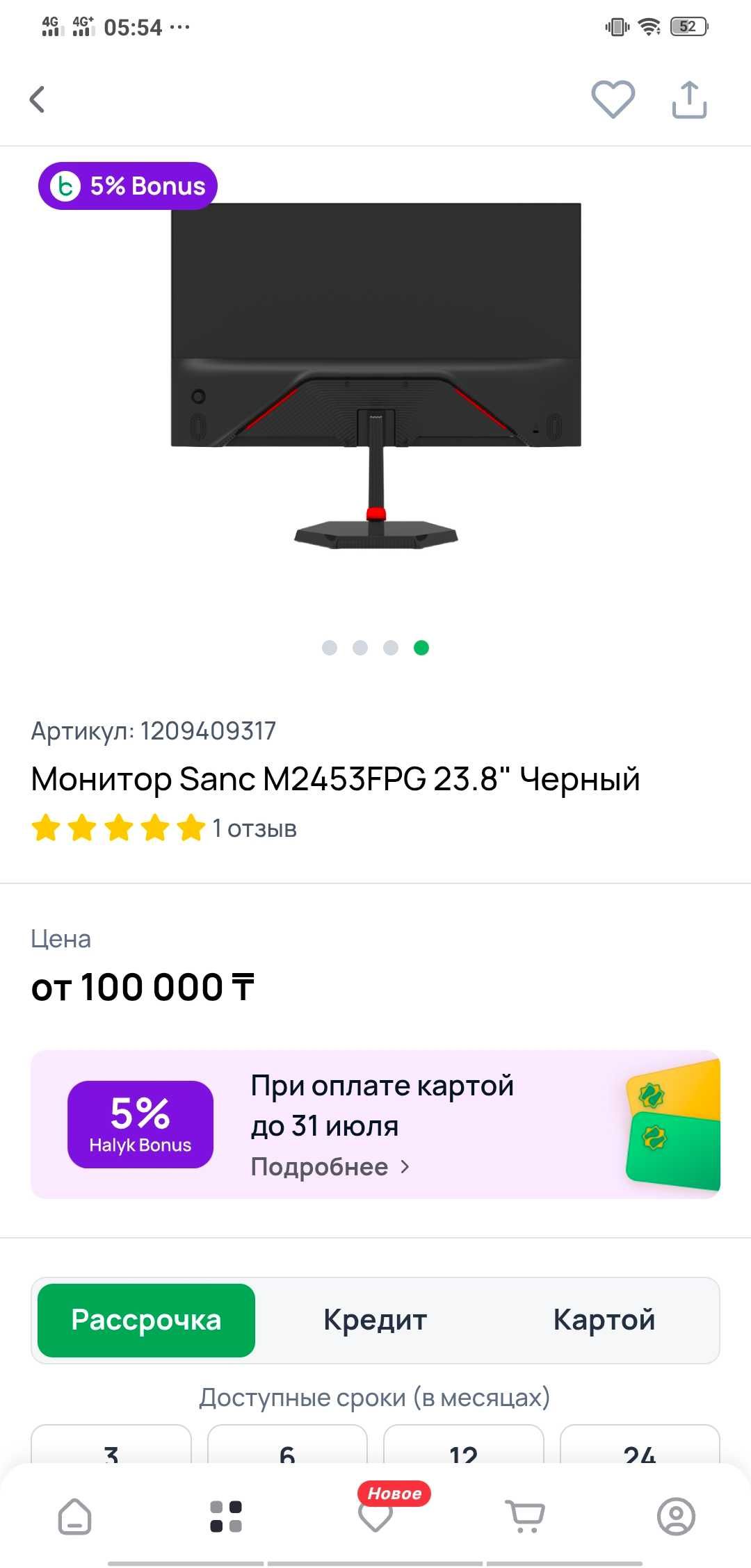751x1568 pixels.
Task: Switch to the Кредит payment option
Action: coord(375,1320)
